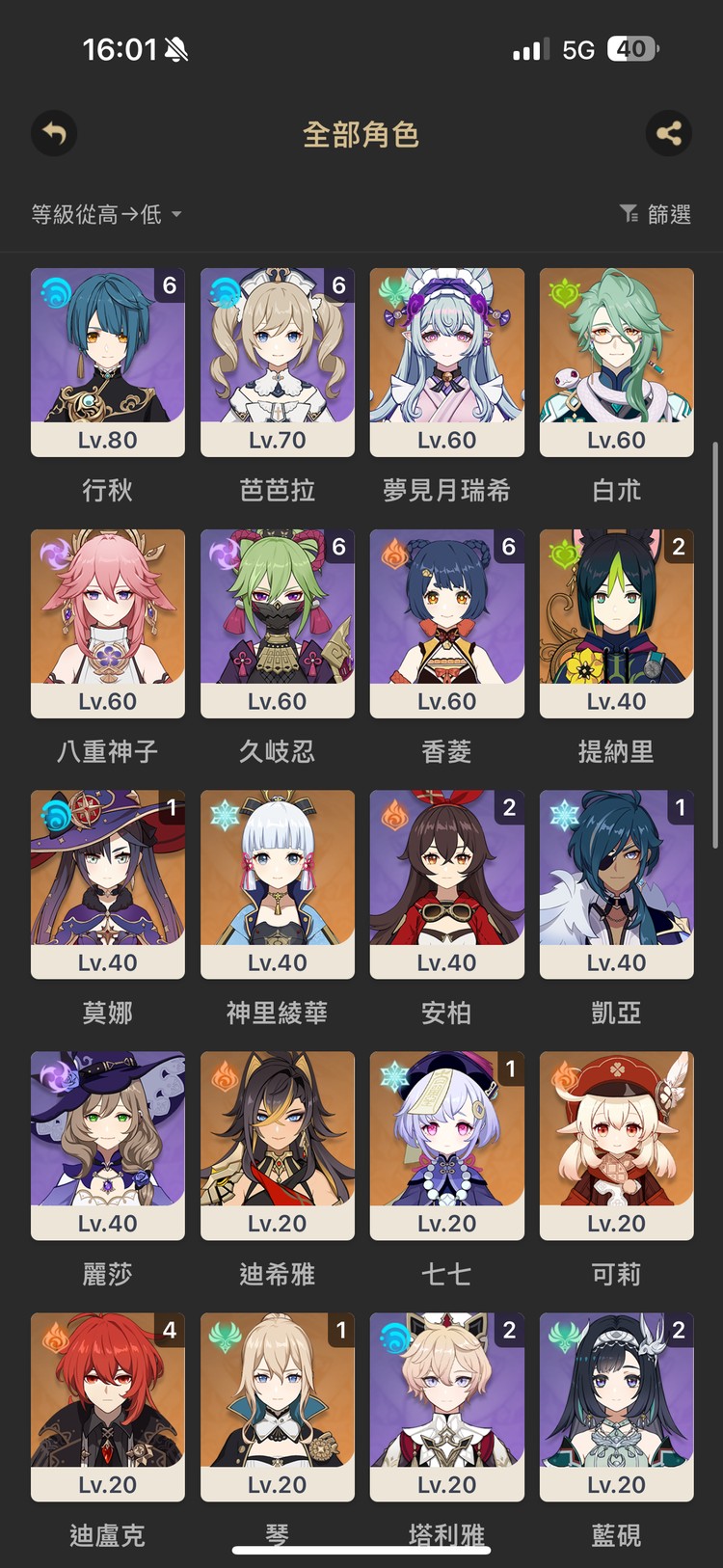Open 久岐忍 character details
Screen dimensions: 723x1568
point(278,623)
